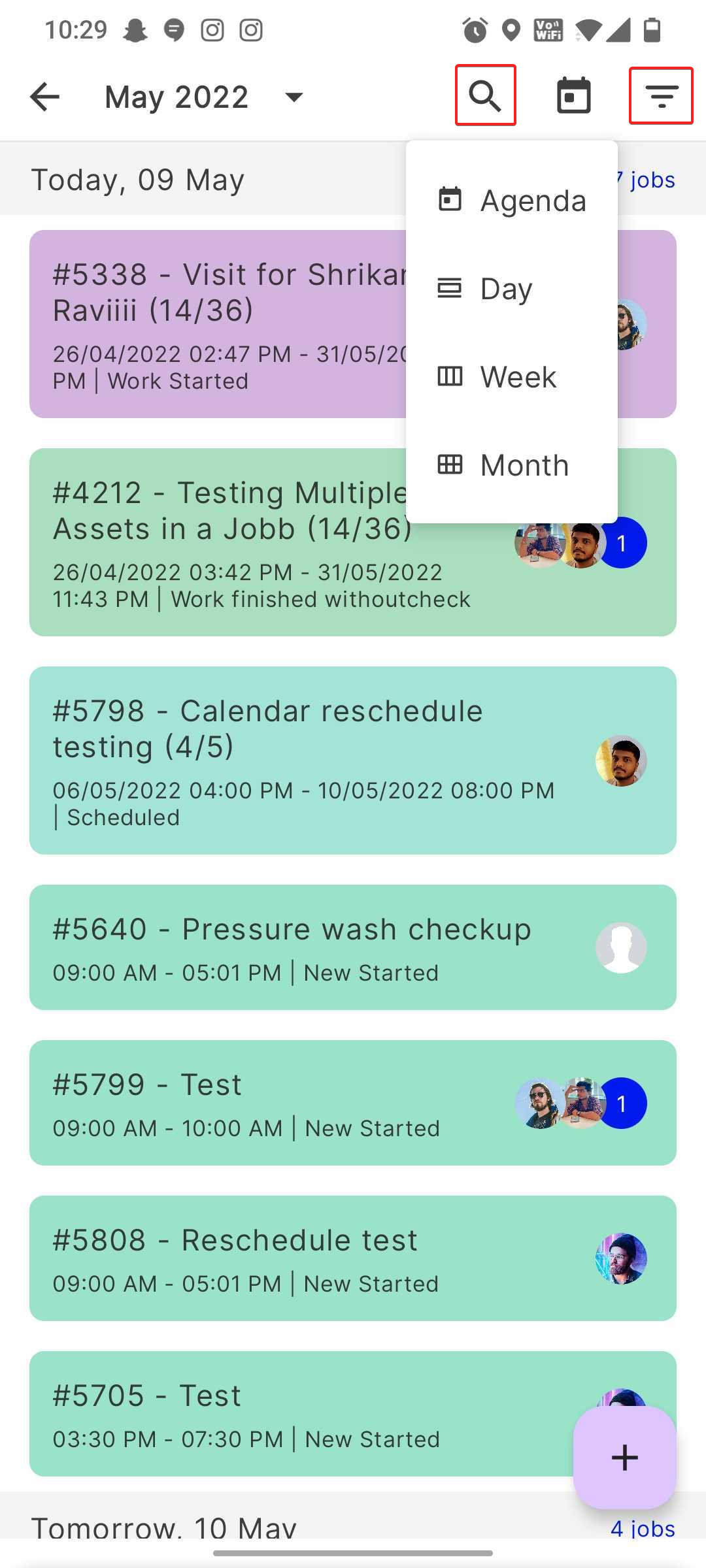The image size is (706, 1568).
Task: Open the filter options
Action: [x=661, y=96]
